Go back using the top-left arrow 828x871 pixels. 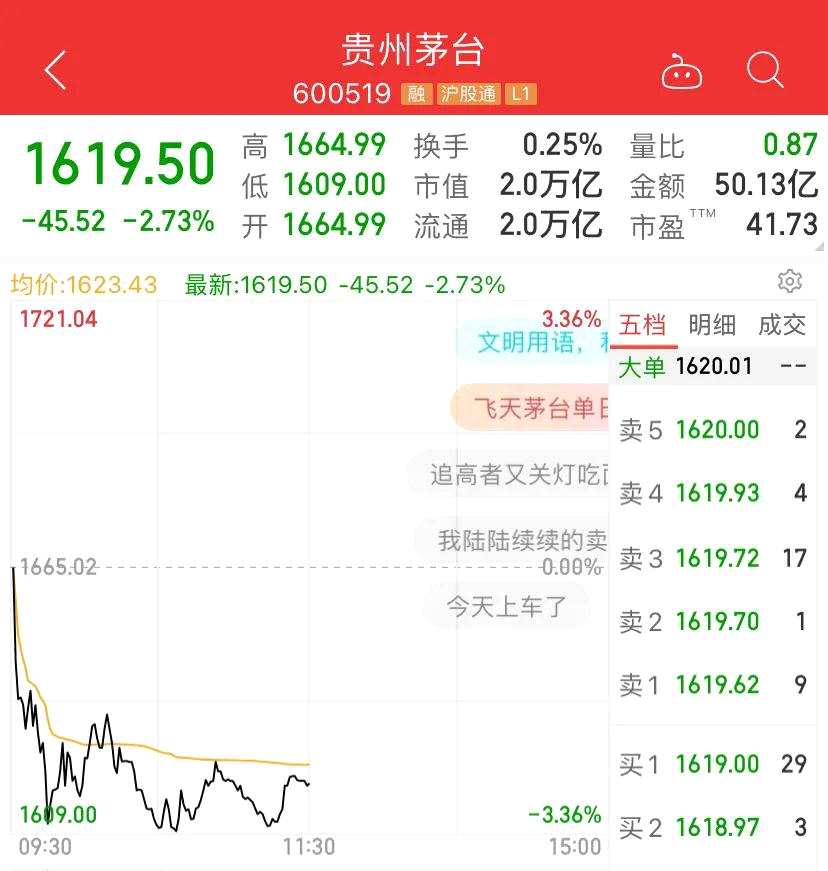[x=56, y=71]
